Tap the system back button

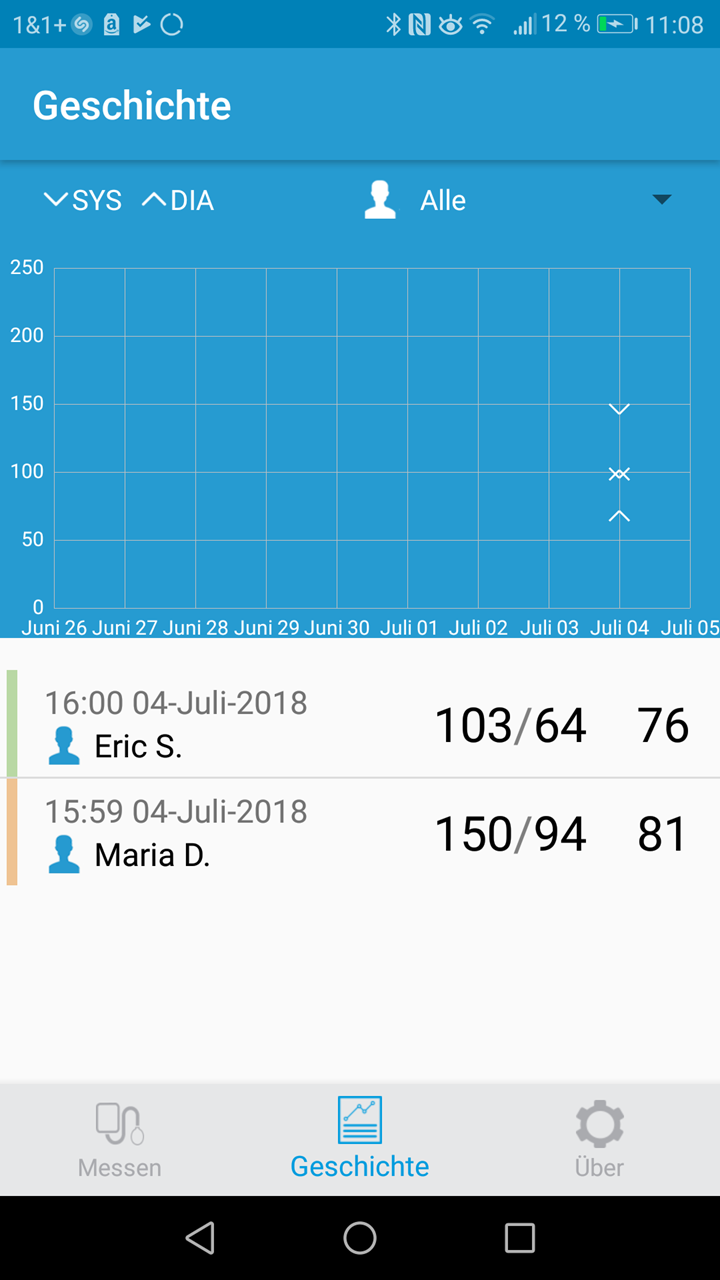[200, 1238]
